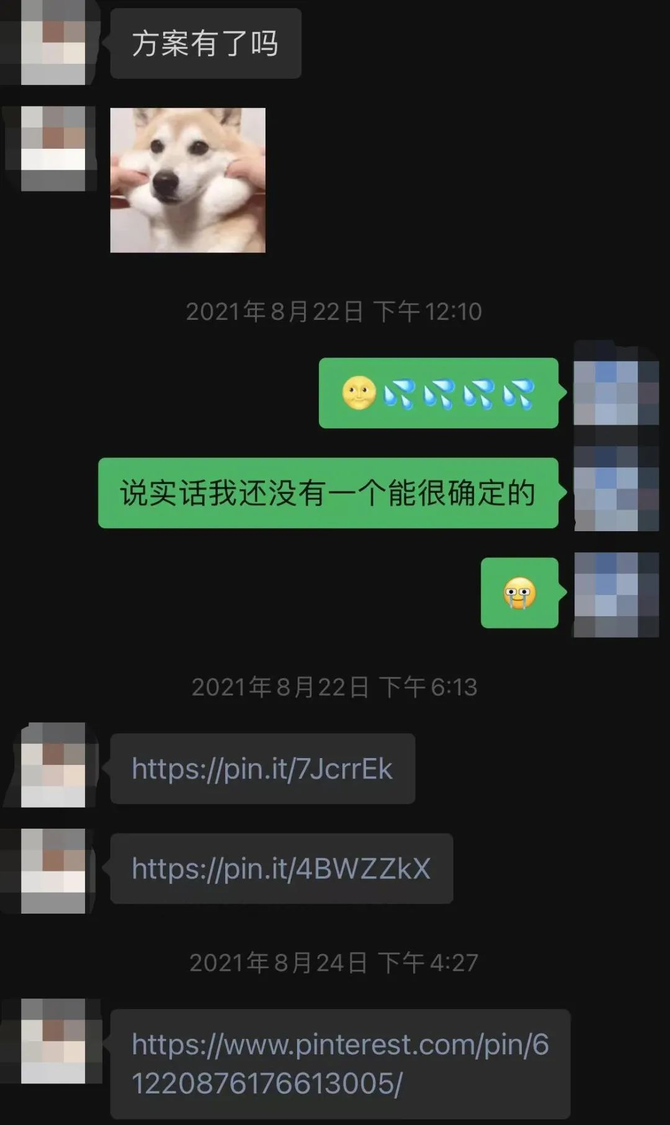
Task: Open the pin.it/7JcrrEk link
Action: (x=262, y=768)
